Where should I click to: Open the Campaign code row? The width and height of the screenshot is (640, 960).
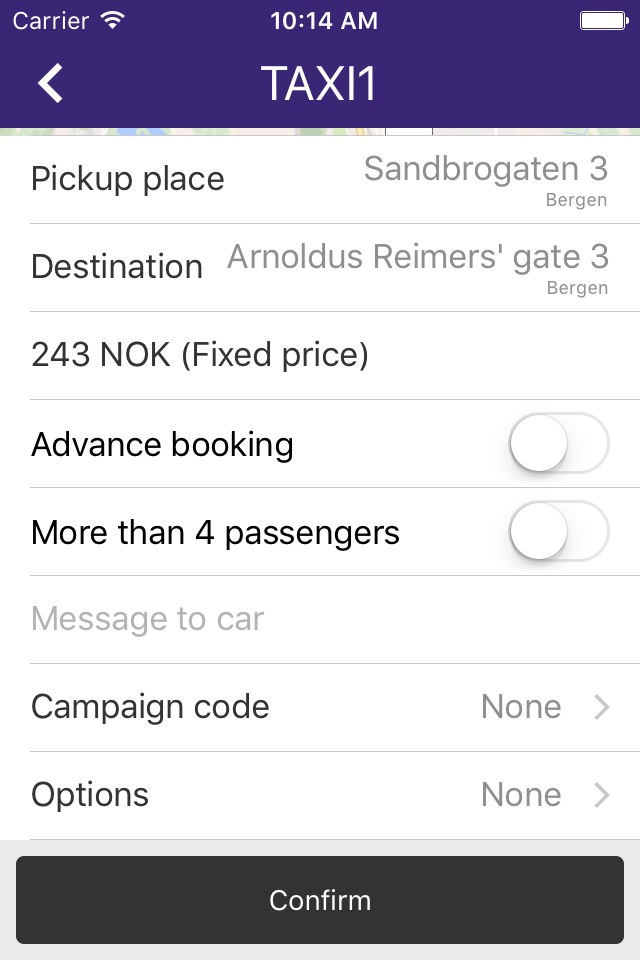pyautogui.click(x=320, y=707)
